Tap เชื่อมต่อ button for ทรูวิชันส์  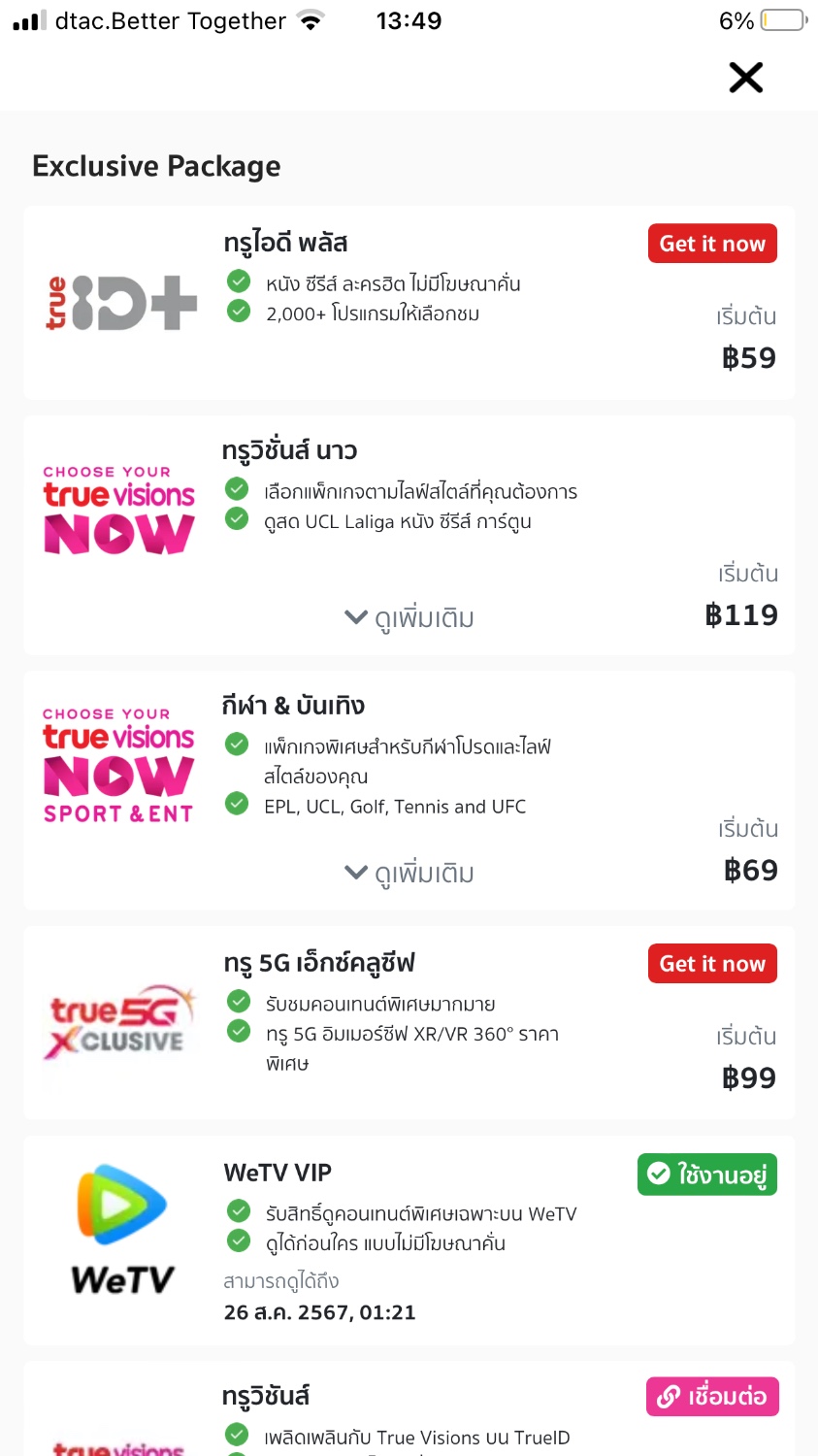[x=712, y=1397]
